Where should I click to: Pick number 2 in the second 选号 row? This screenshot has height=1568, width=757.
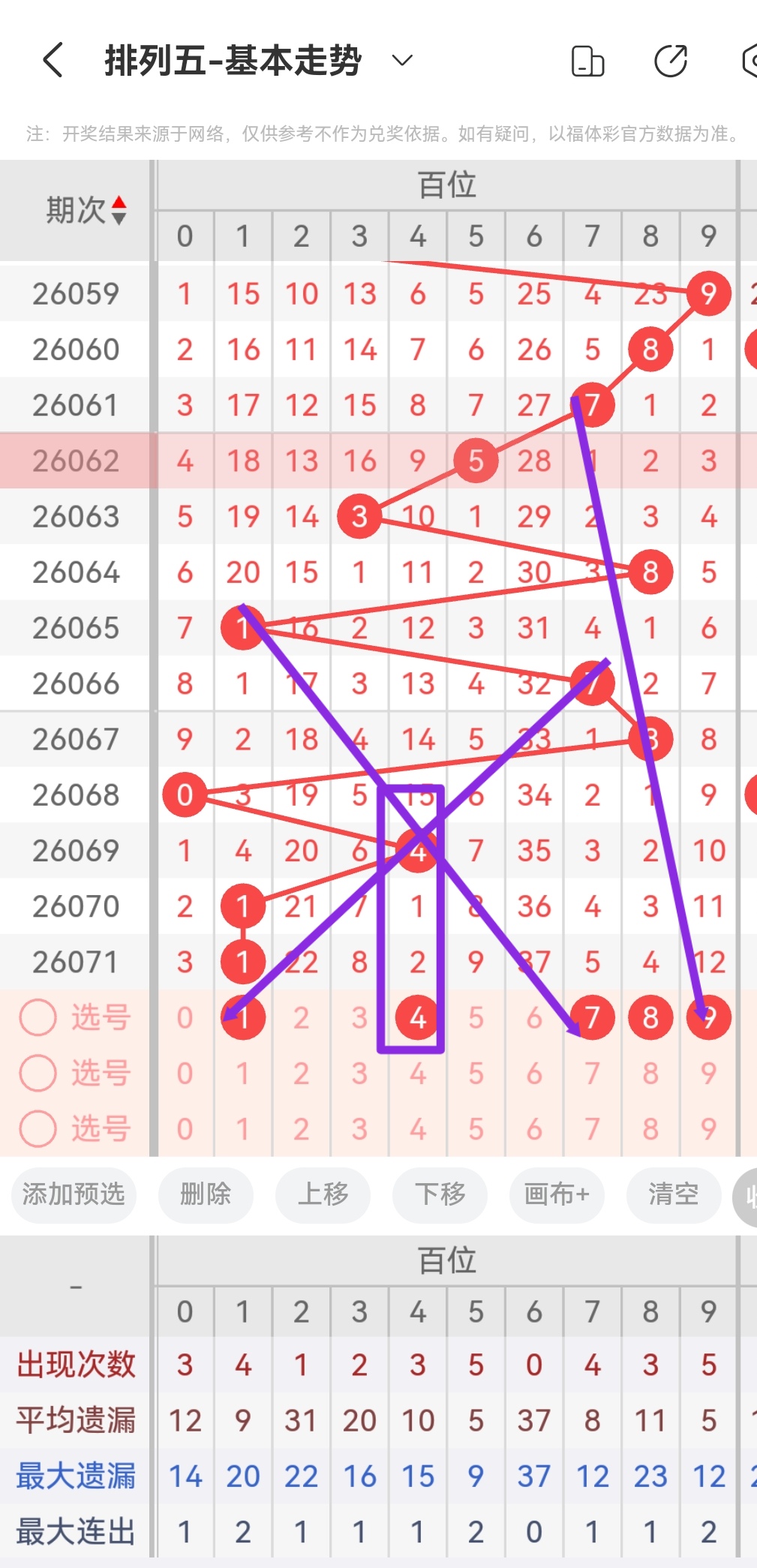pyautogui.click(x=301, y=1074)
